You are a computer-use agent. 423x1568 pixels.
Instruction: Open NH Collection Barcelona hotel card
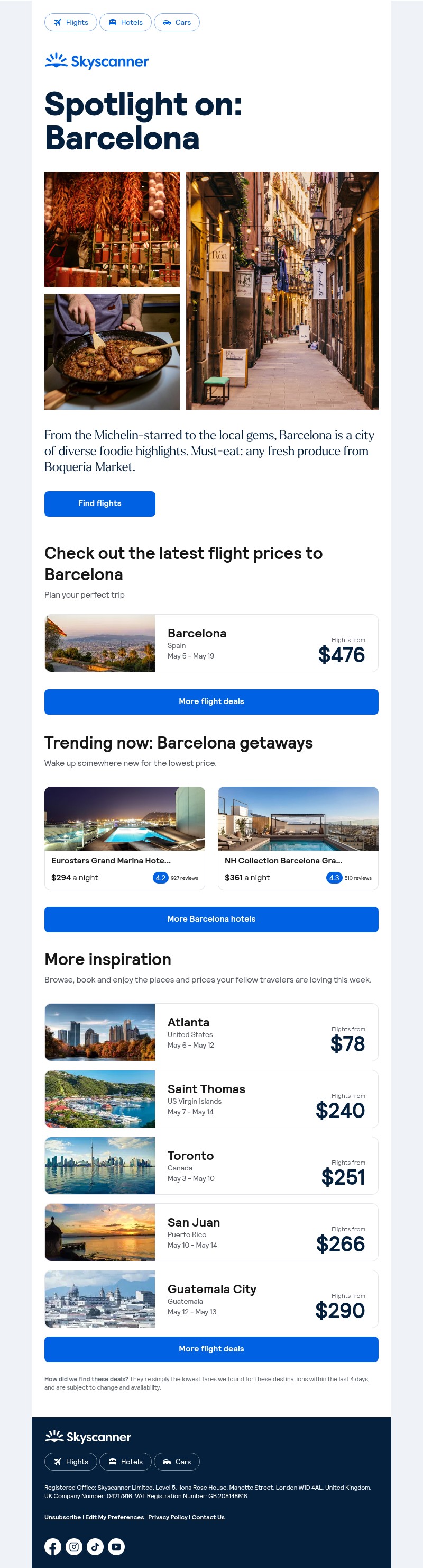(x=298, y=837)
